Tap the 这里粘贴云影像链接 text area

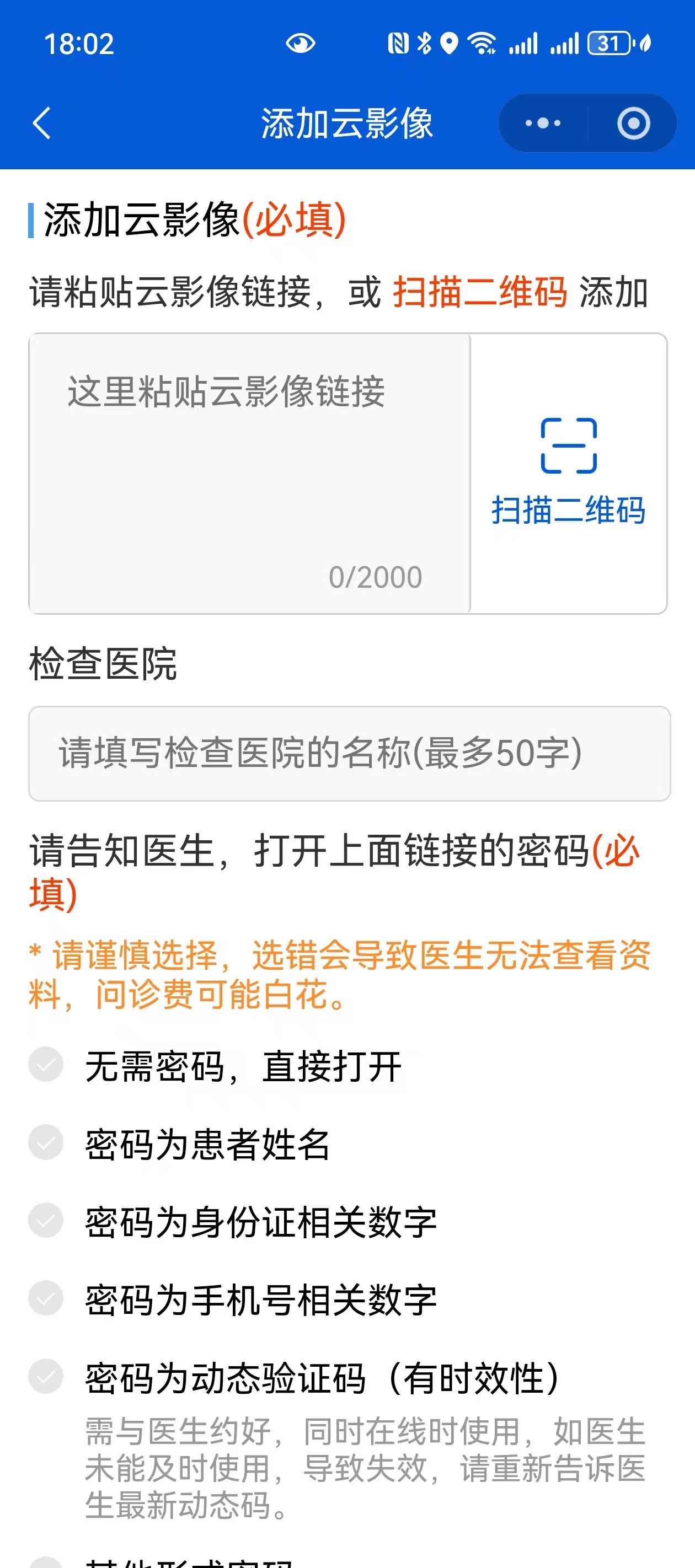250,473
